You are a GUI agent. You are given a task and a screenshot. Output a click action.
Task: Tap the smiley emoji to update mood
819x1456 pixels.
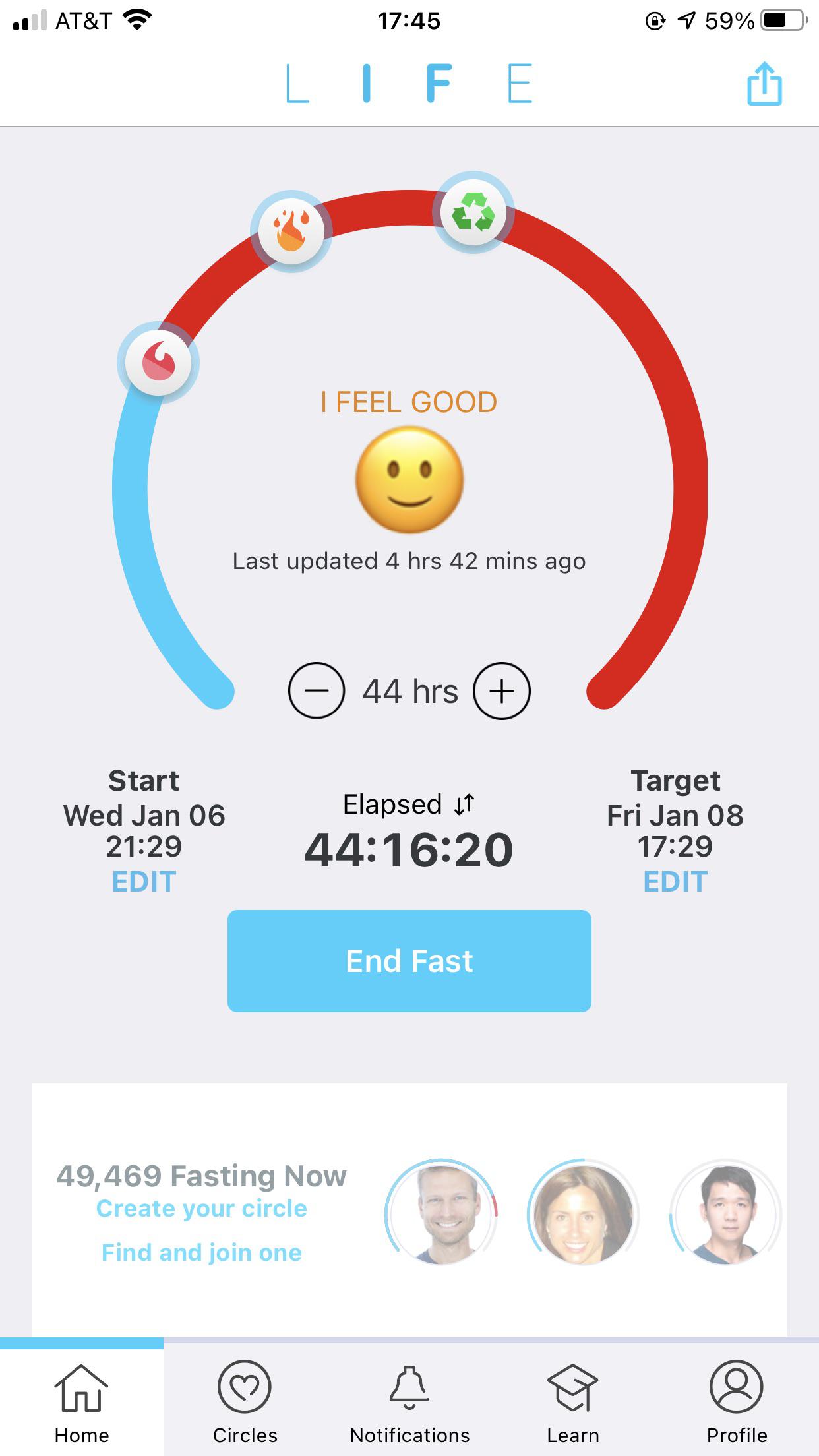[x=409, y=480]
